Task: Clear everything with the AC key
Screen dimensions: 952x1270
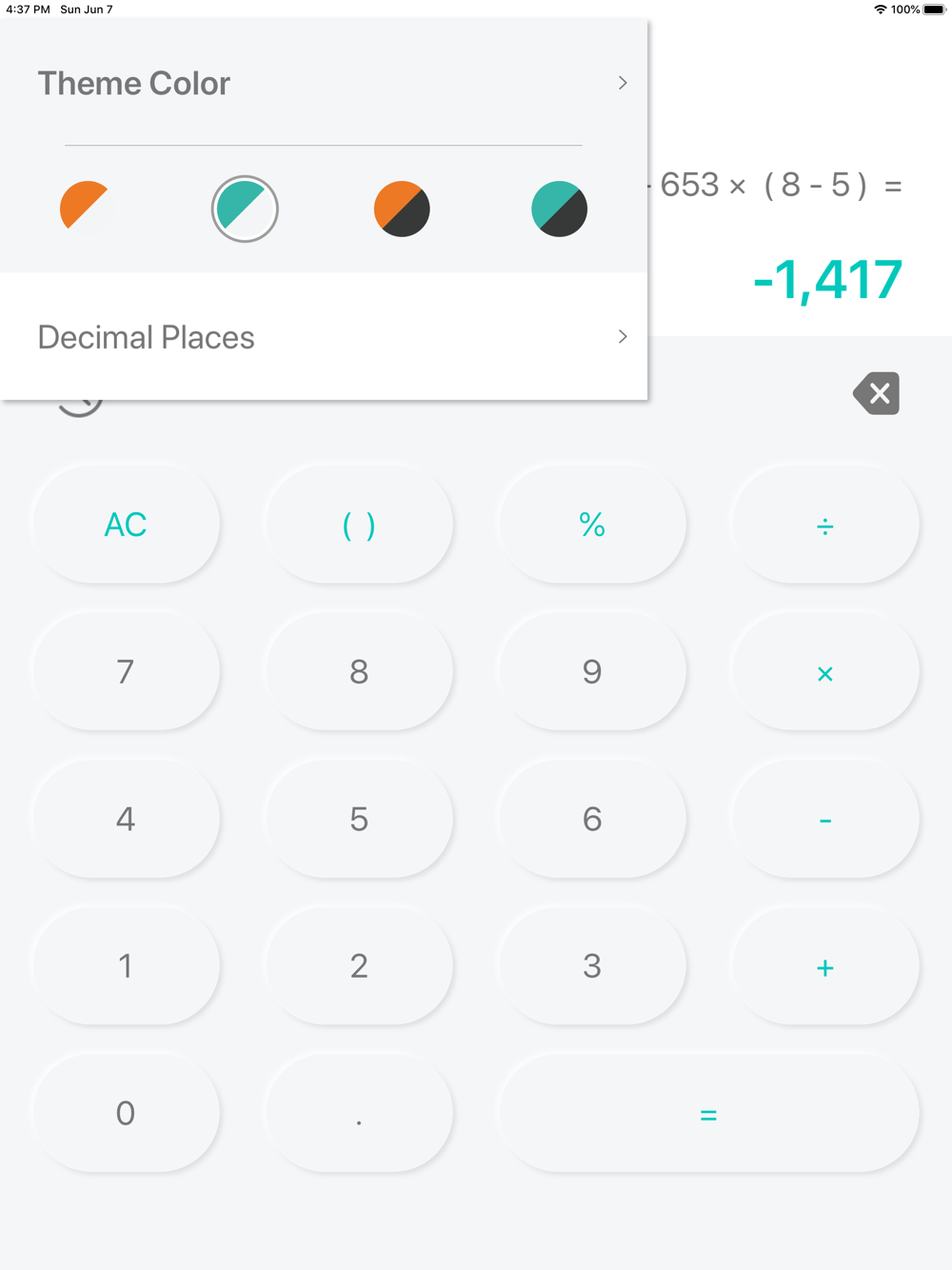Action: (126, 525)
